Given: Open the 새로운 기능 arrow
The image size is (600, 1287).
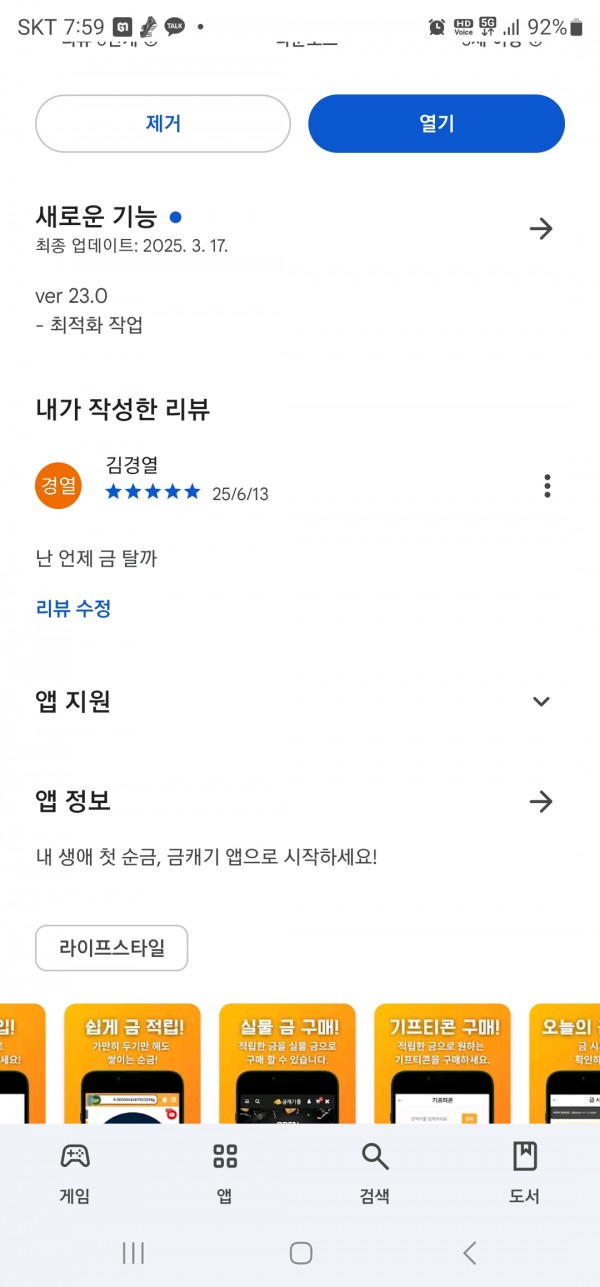Looking at the screenshot, I should (x=541, y=229).
